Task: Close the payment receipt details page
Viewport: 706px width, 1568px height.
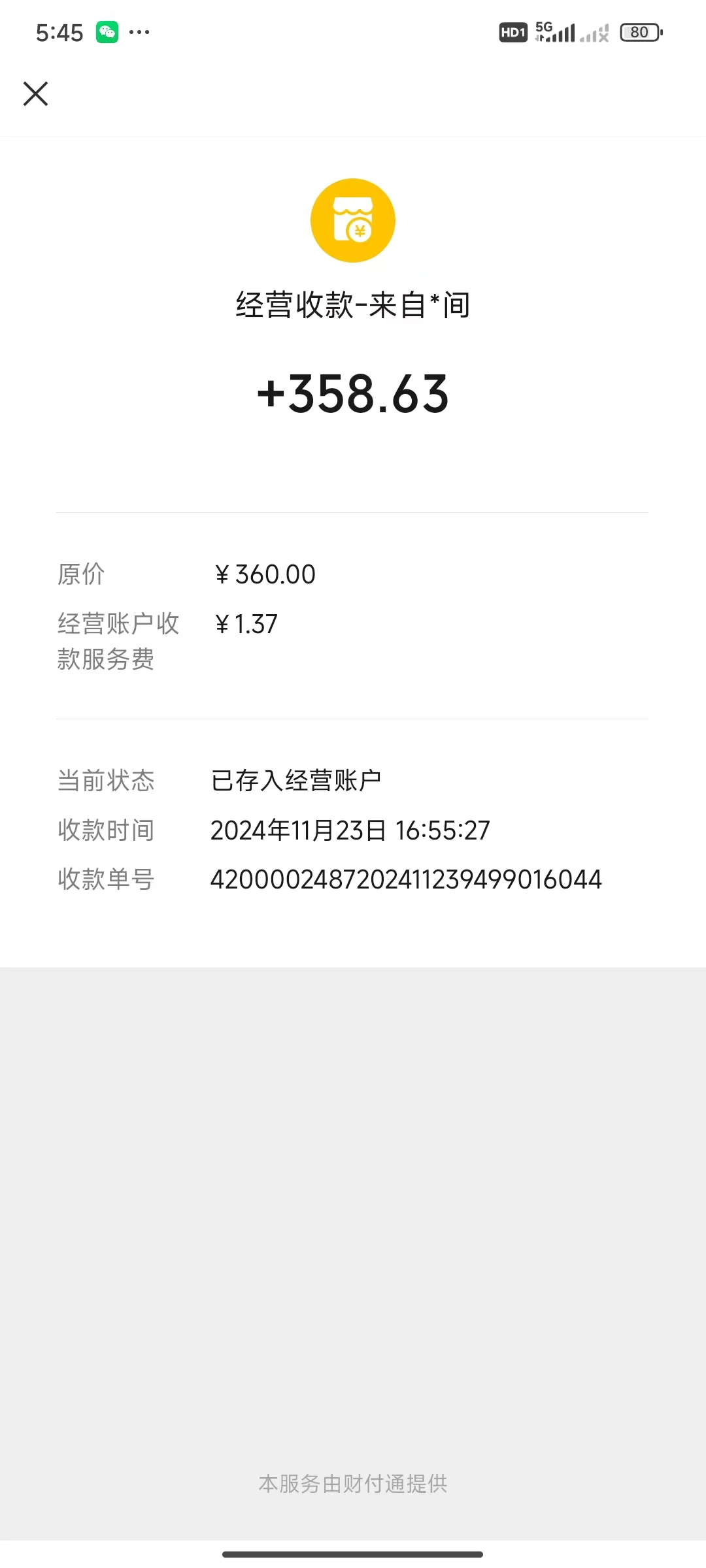Action: click(x=36, y=93)
